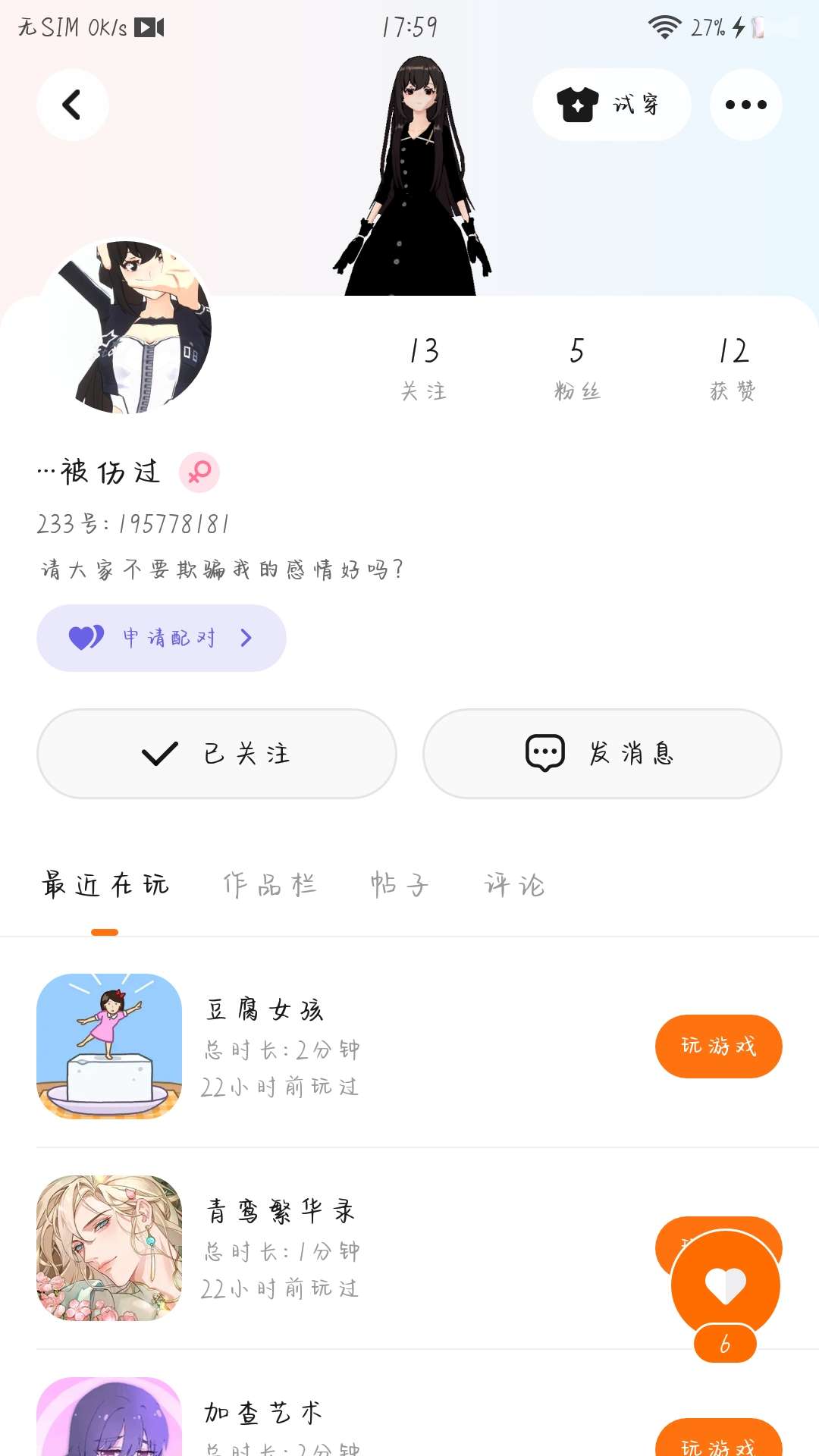Image resolution: width=819 pixels, height=1456 pixels.
Task: Play 加查艺术 with 玩游戏 button
Action: 718,1442
